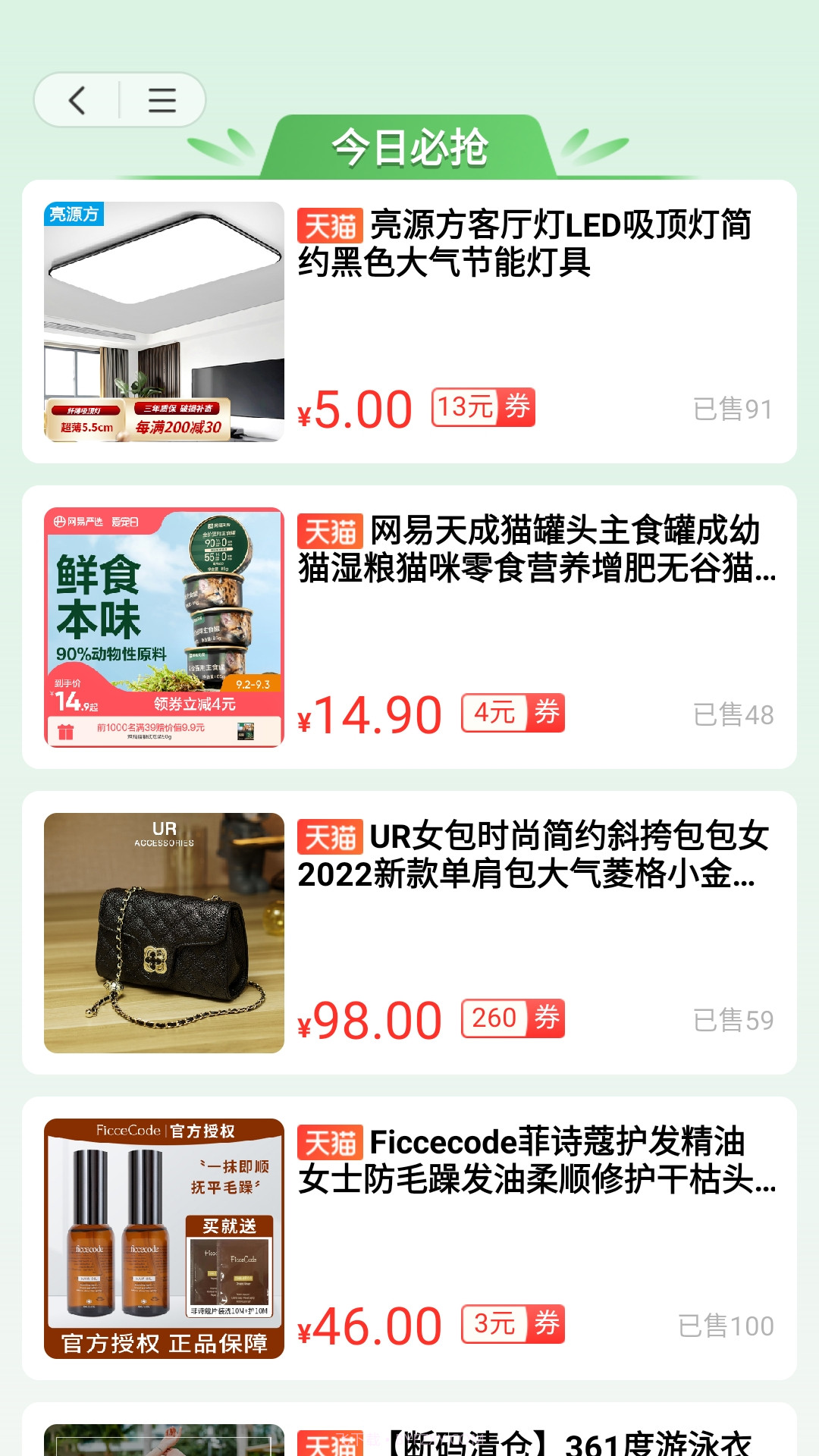Claim the 260 coupon for the UR handbag
The image size is (819, 1456).
[x=512, y=1020]
